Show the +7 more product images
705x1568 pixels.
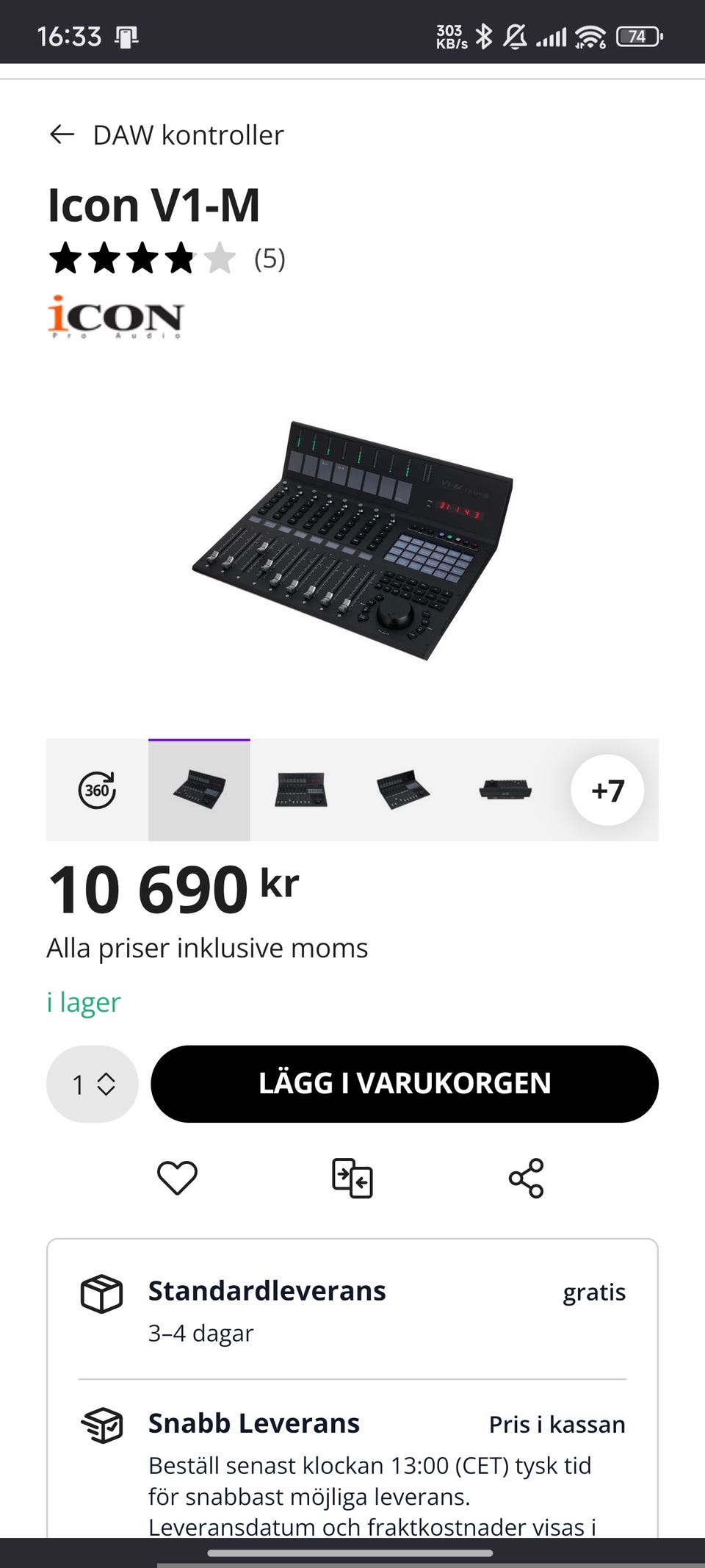pyautogui.click(x=607, y=790)
